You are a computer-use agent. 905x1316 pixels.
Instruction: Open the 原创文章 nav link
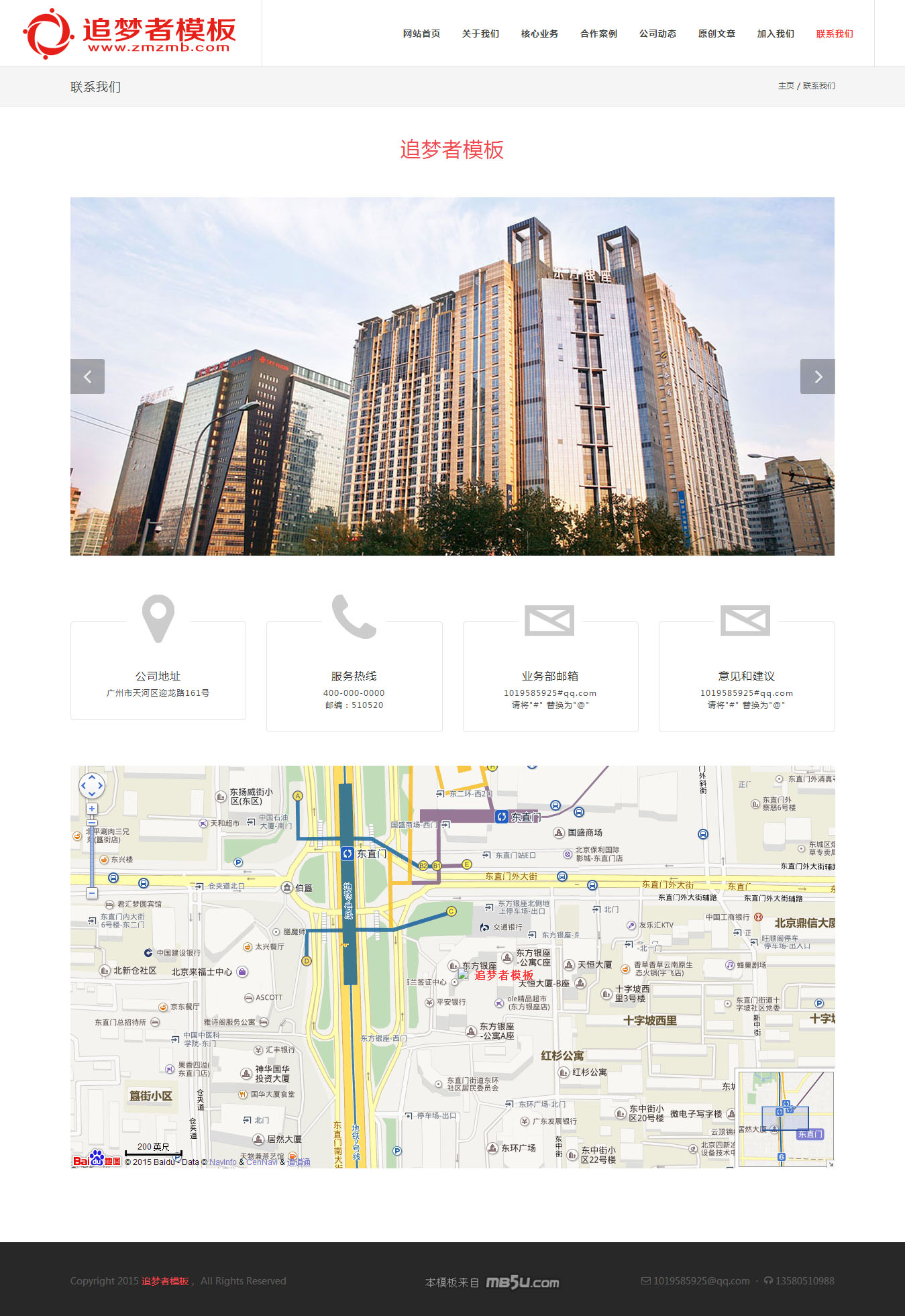point(716,34)
